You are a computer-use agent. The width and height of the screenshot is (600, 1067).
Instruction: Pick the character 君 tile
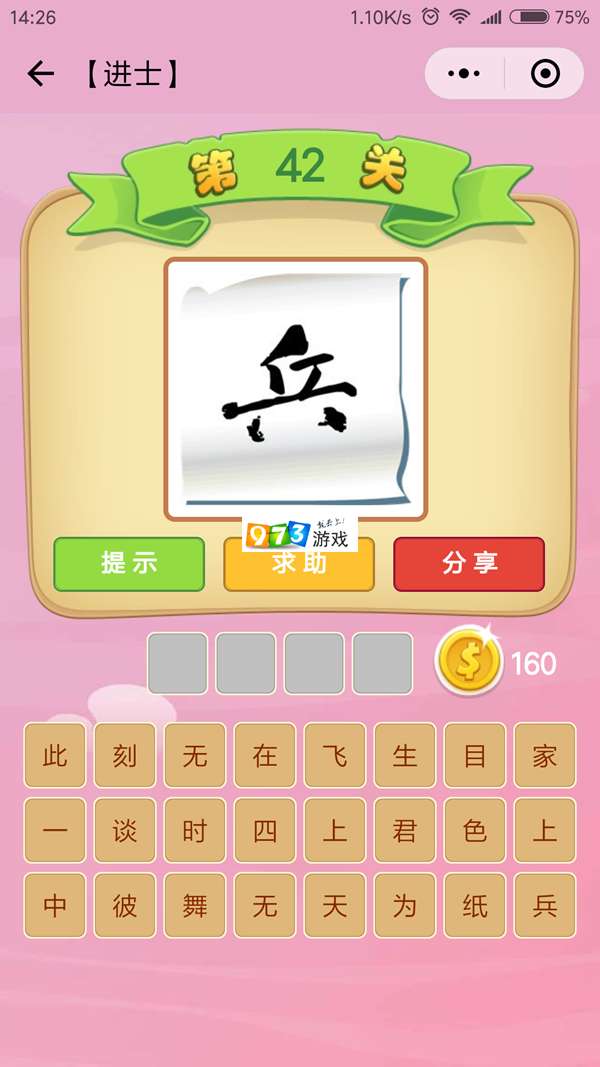pos(405,830)
